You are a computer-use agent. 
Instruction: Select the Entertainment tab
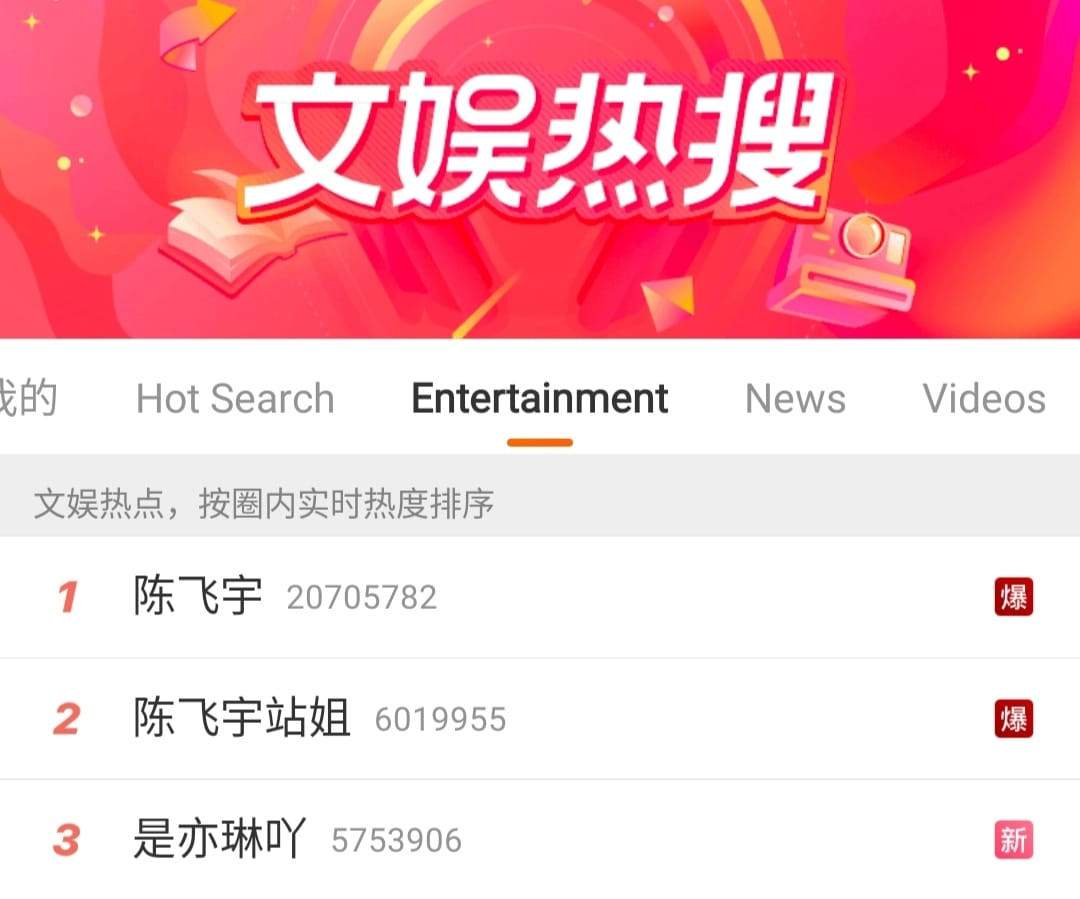(x=540, y=399)
